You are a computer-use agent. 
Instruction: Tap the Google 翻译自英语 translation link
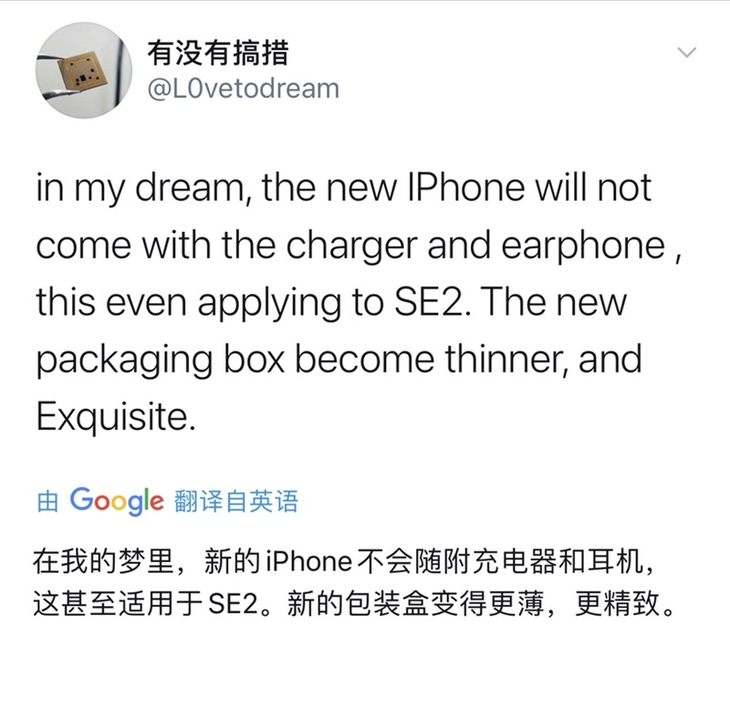pos(167,500)
